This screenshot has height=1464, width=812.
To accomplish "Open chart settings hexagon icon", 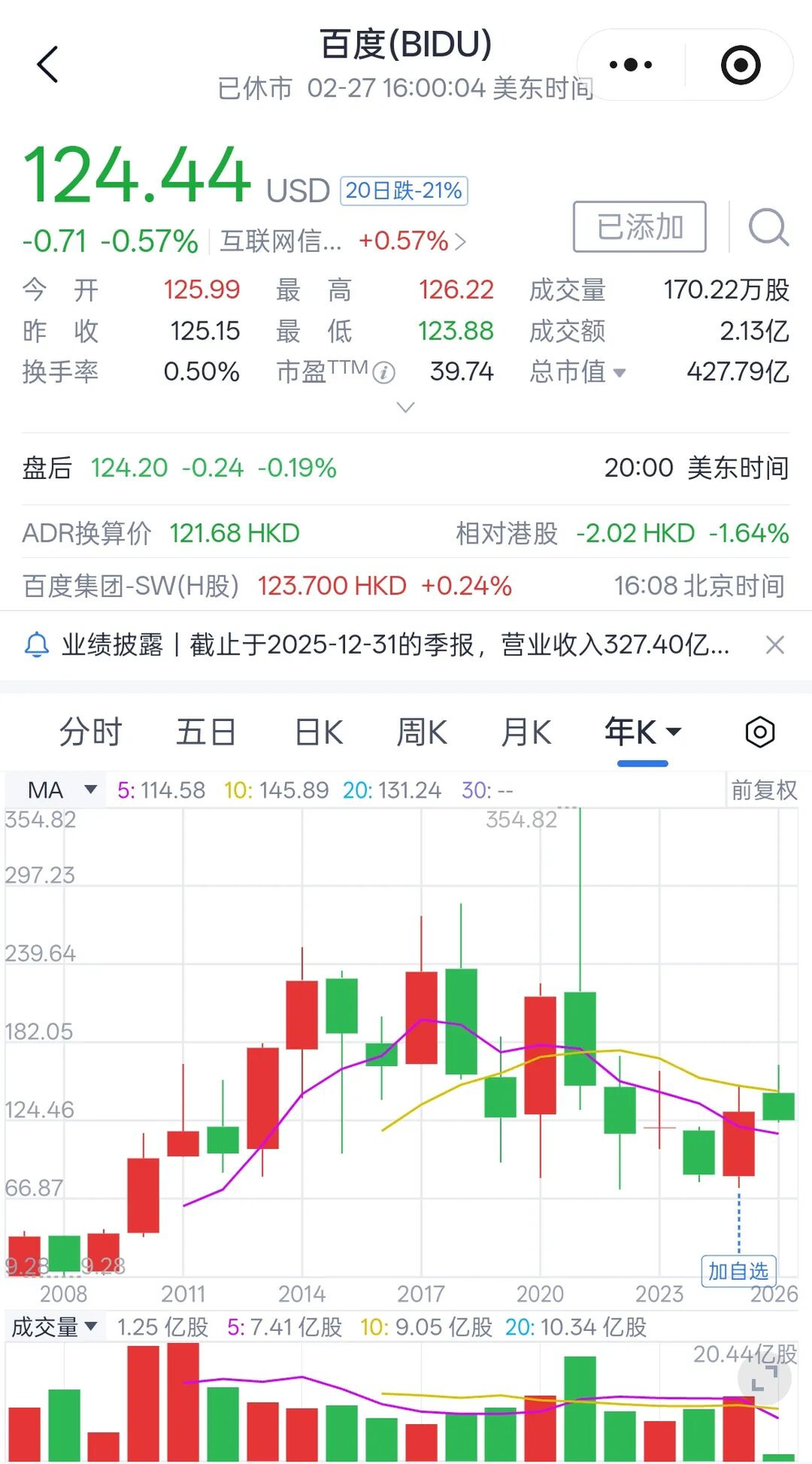I will [x=760, y=732].
